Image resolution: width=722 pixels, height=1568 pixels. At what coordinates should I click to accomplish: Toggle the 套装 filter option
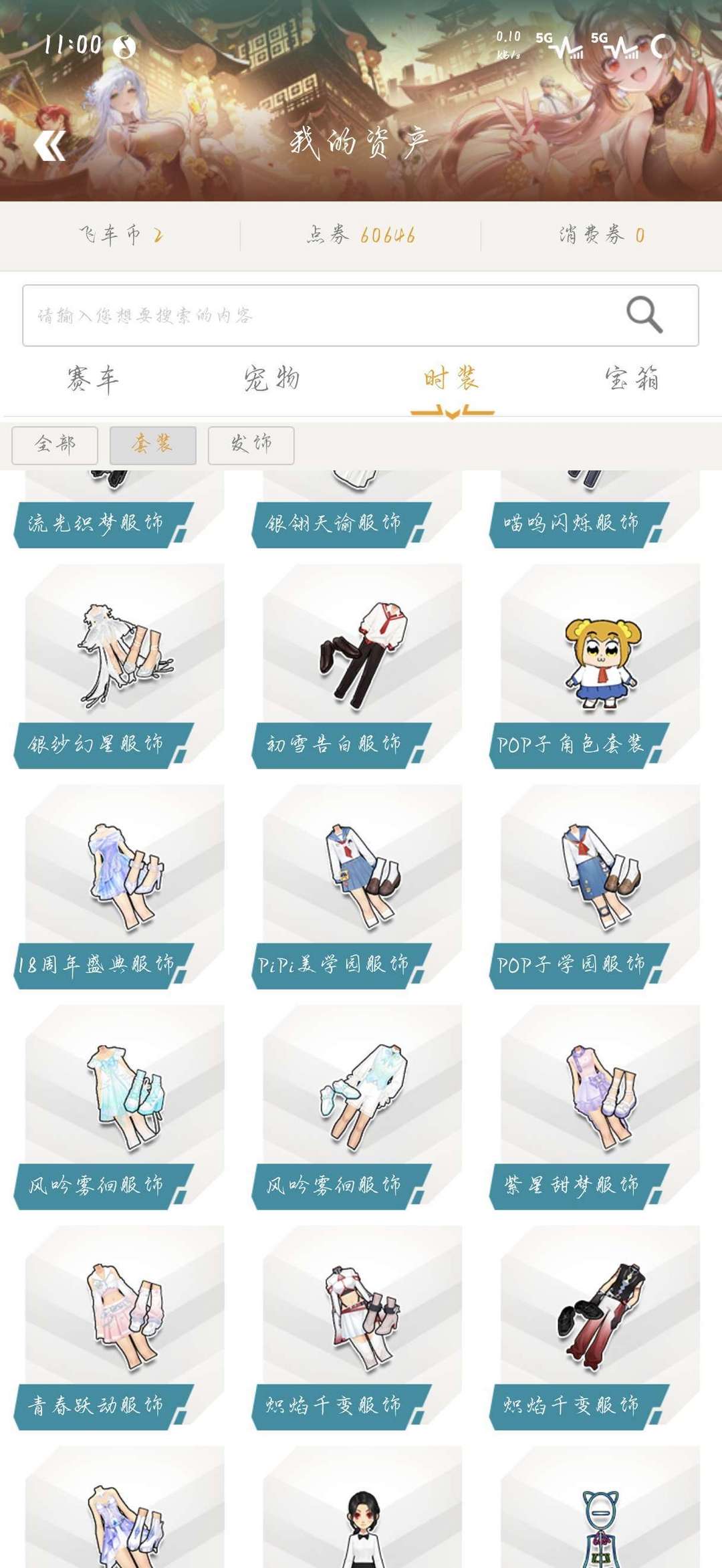coord(152,444)
